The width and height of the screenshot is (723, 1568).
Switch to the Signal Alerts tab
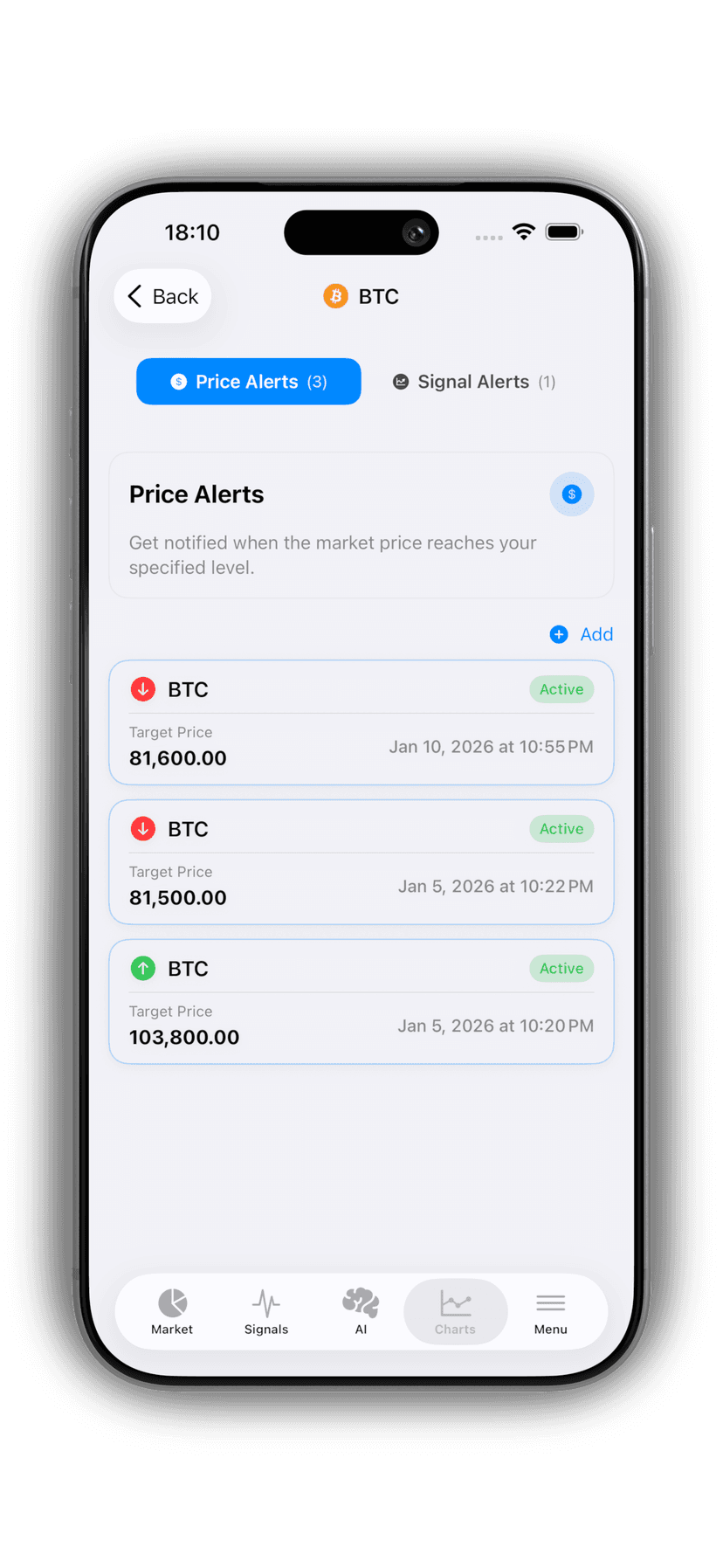[x=474, y=382]
